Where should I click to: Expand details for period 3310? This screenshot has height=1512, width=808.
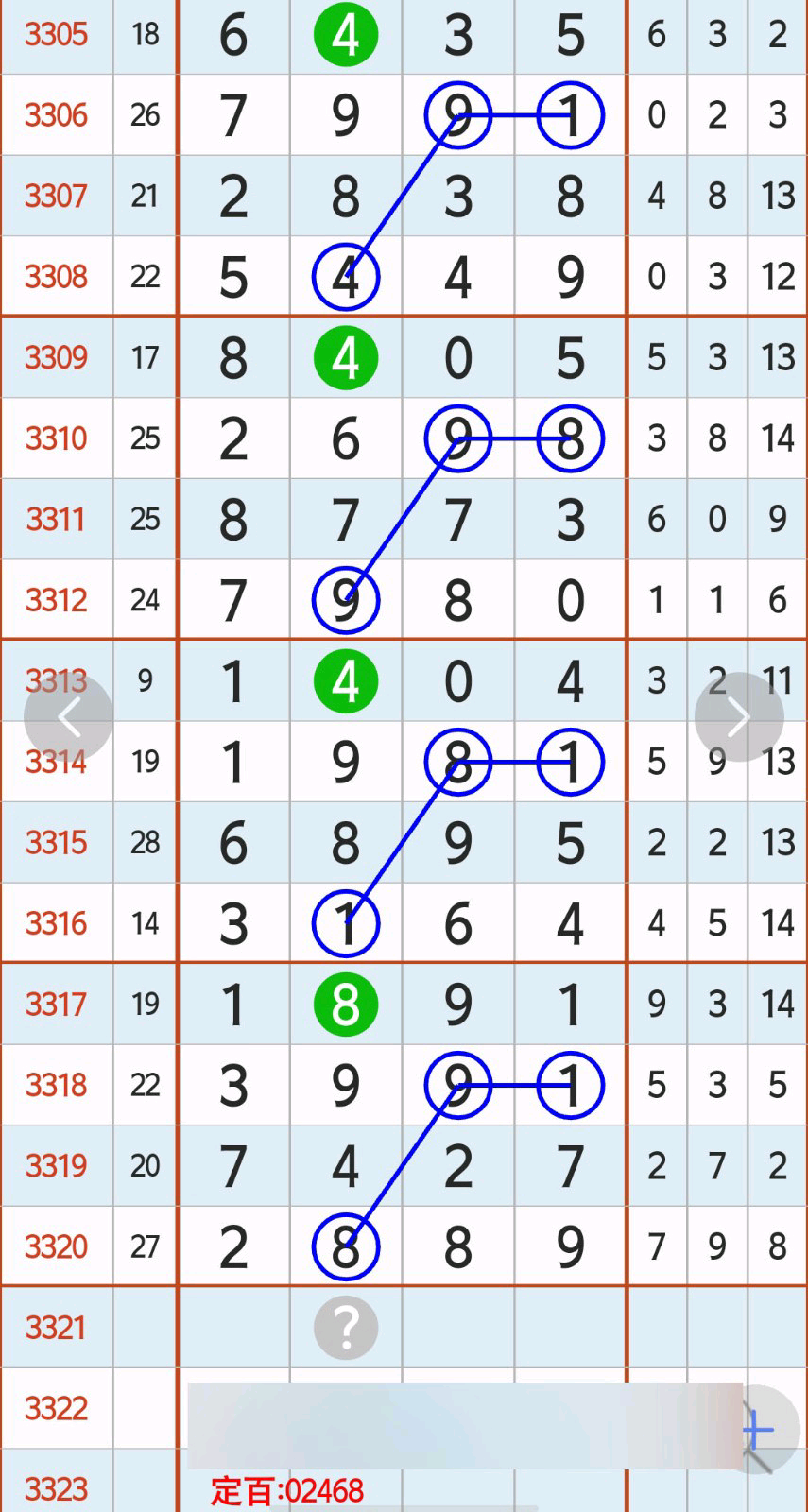(57, 438)
